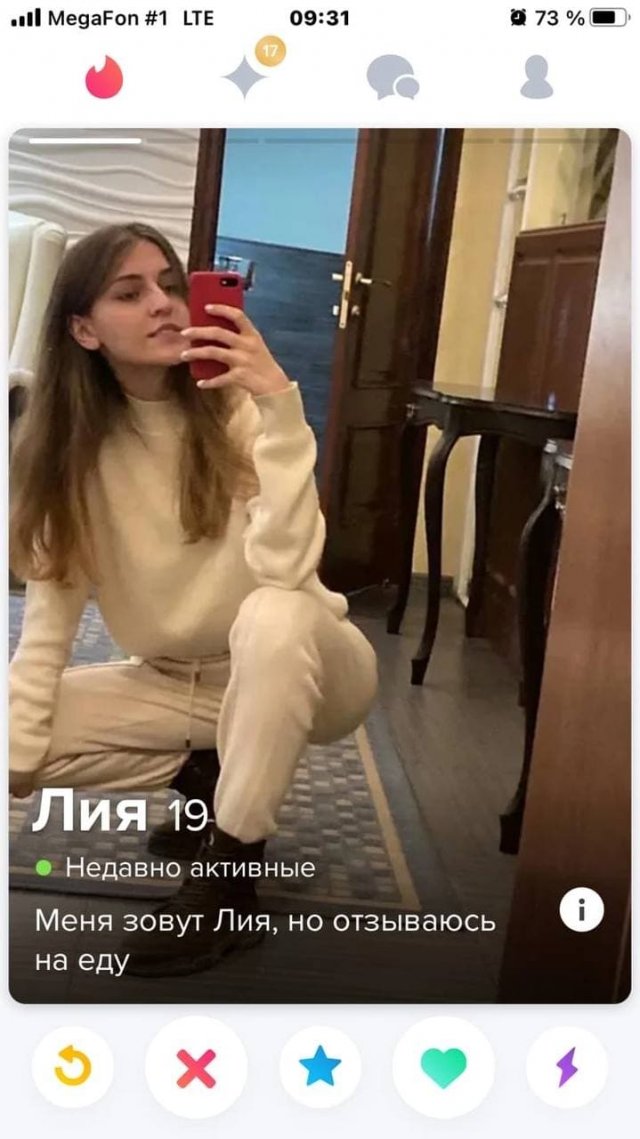
Task: Rewind the last swipe
Action: pos(72,1068)
